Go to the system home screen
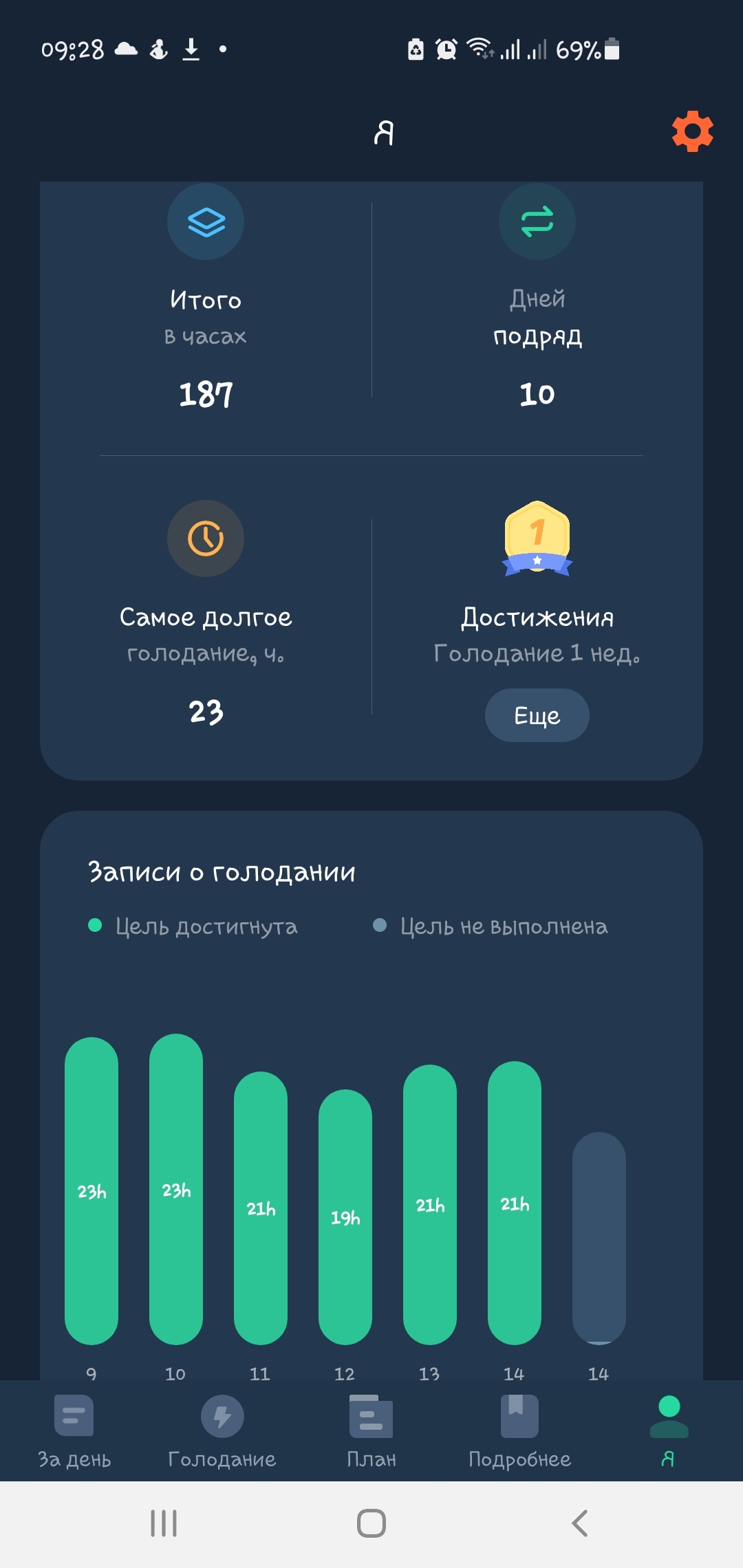Screen dimensions: 743x1568 click(x=371, y=1523)
